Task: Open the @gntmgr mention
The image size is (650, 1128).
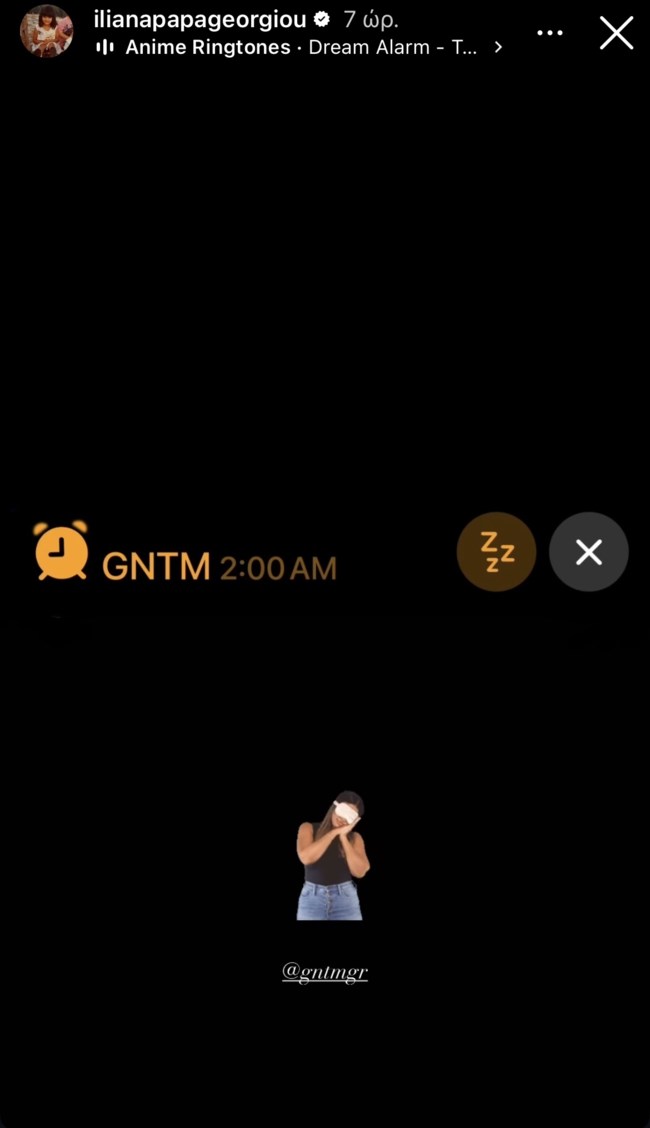Action: 325,971
